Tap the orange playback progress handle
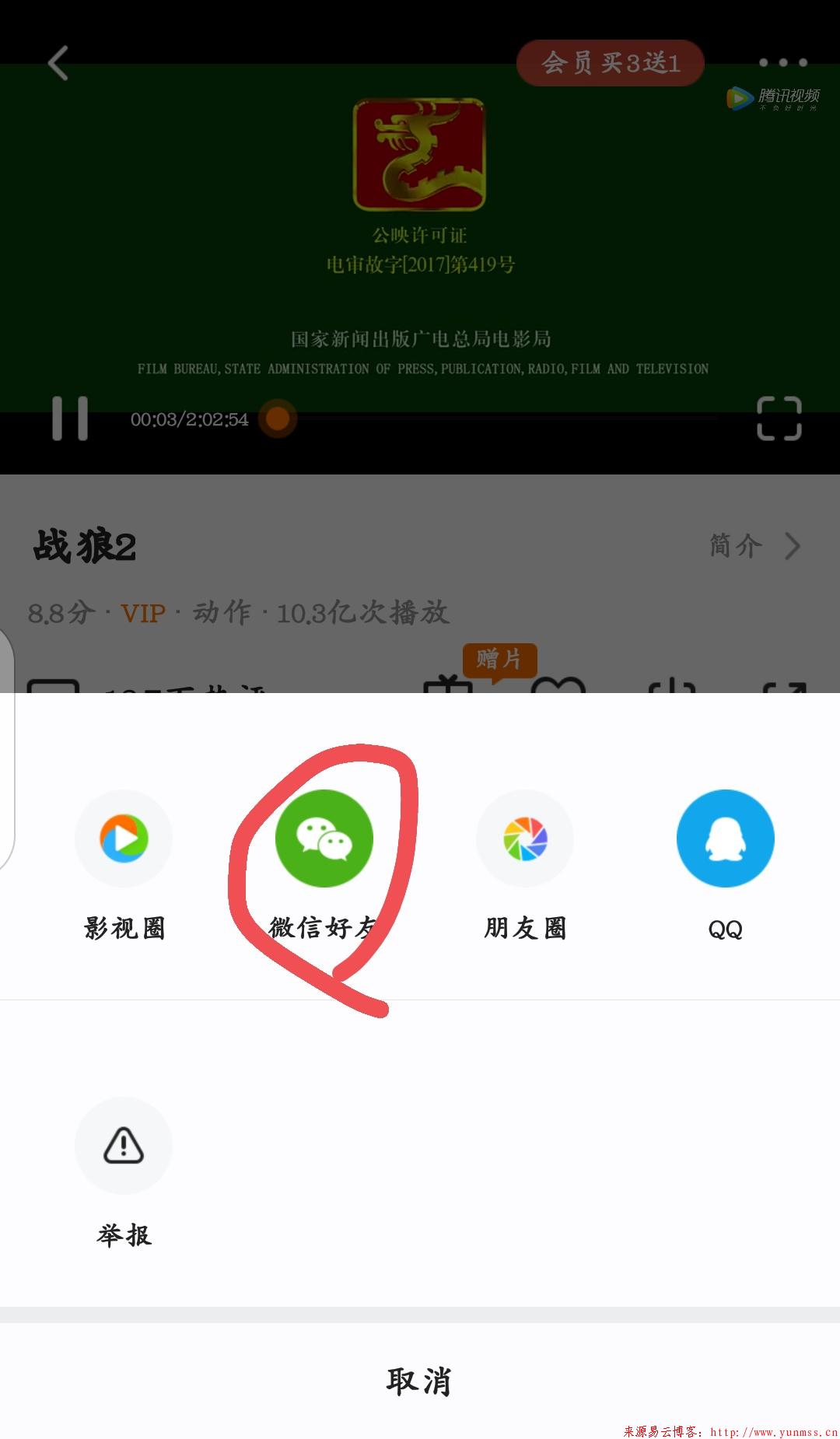Screen dimensions: 840x1439 coord(278,418)
